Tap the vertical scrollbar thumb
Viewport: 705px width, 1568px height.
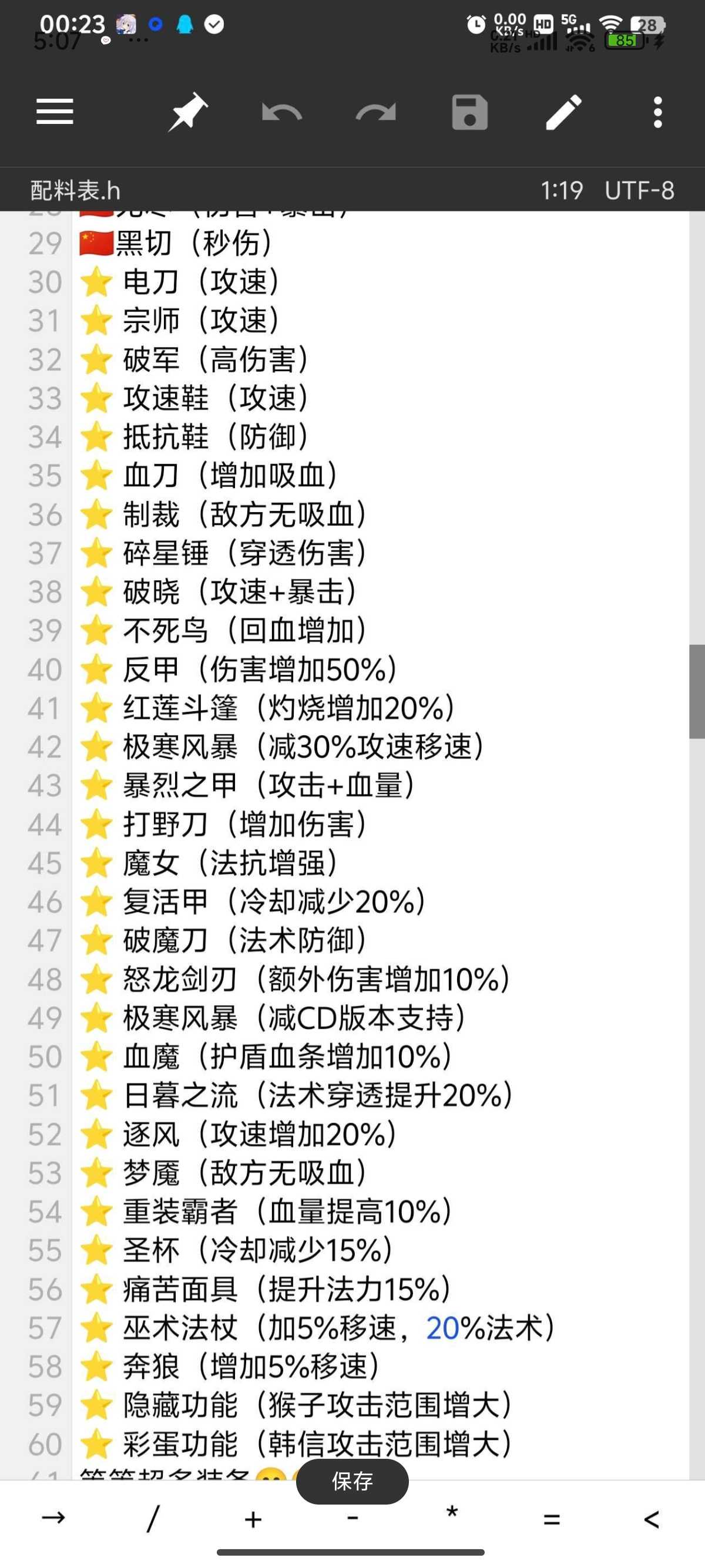(x=696, y=691)
